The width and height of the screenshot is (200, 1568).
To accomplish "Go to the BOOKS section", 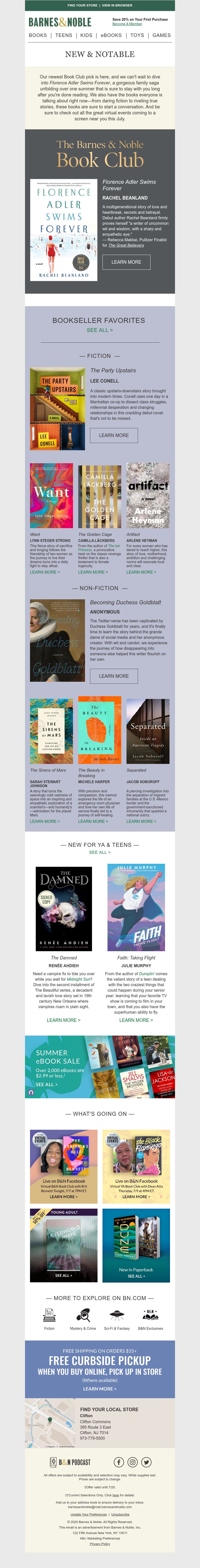I will 38,35.
